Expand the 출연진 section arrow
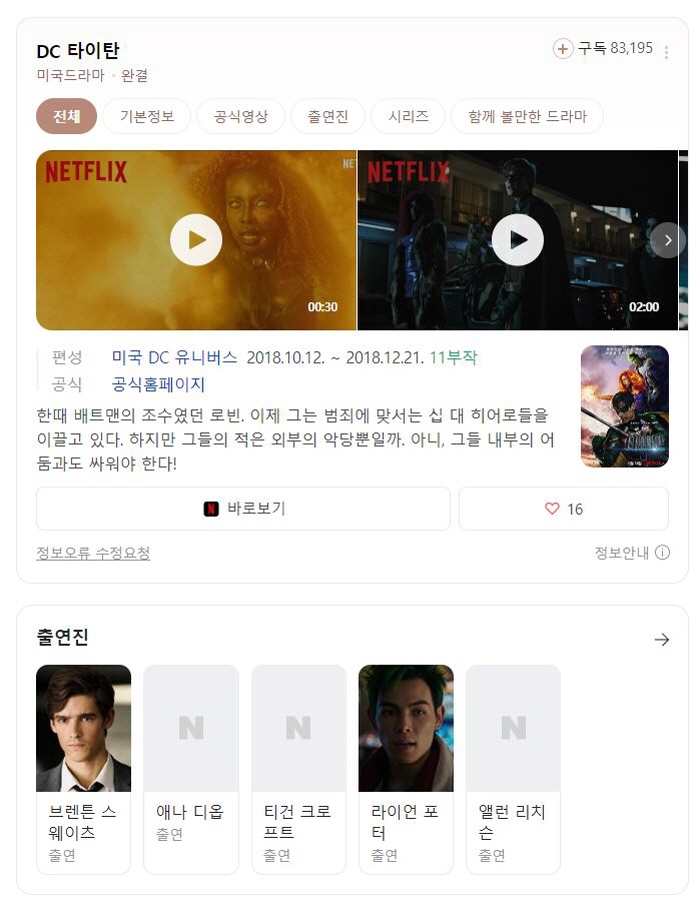700x911 pixels. pyautogui.click(x=661, y=639)
